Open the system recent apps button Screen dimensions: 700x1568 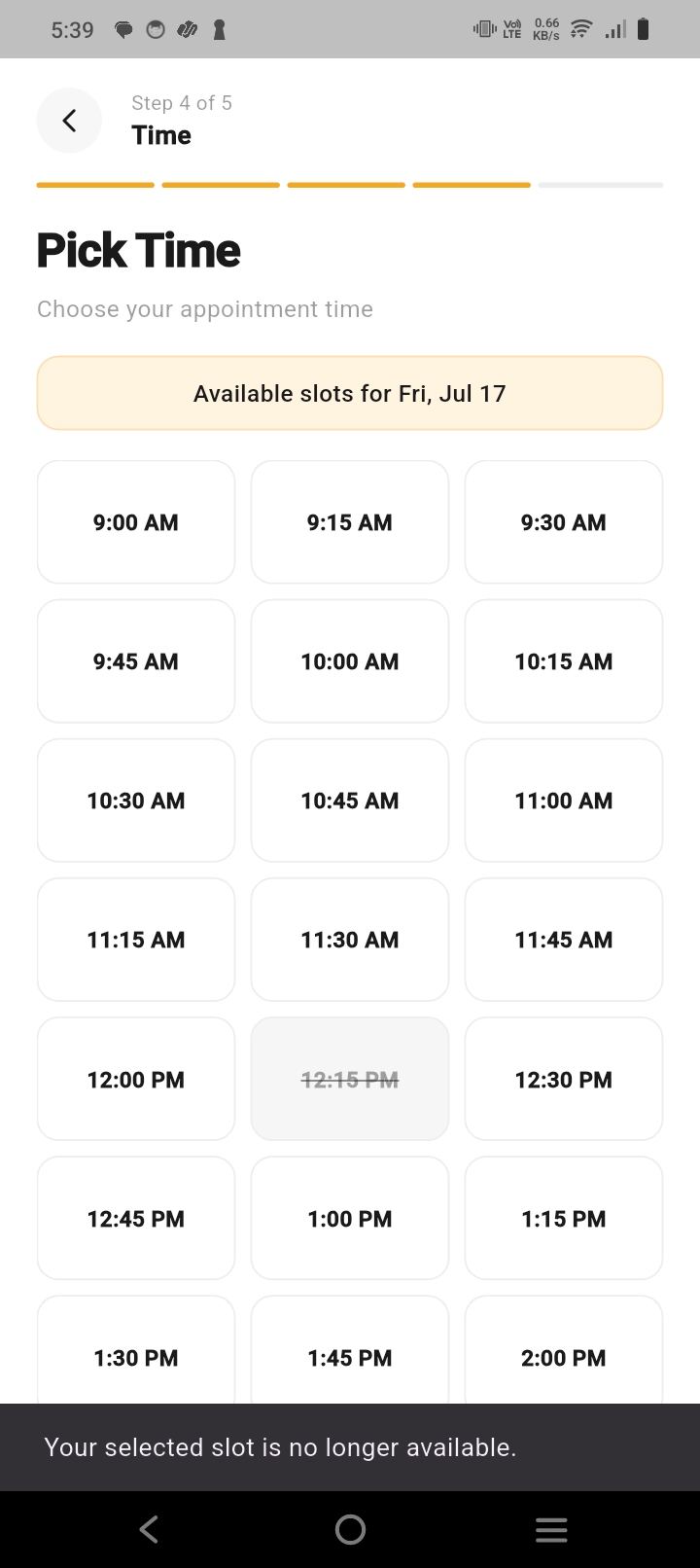(x=551, y=1529)
